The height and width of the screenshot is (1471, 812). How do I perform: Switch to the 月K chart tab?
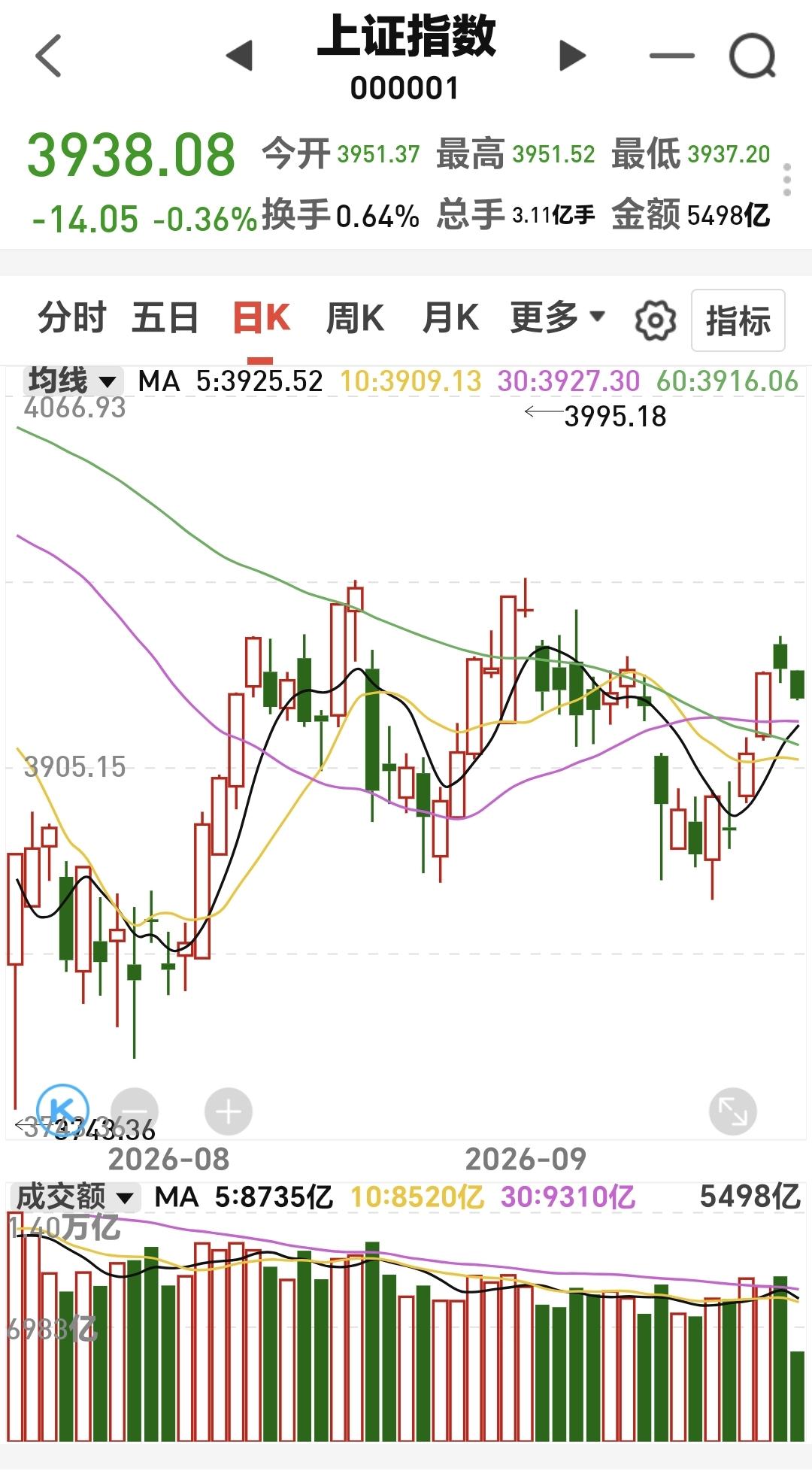[450, 317]
